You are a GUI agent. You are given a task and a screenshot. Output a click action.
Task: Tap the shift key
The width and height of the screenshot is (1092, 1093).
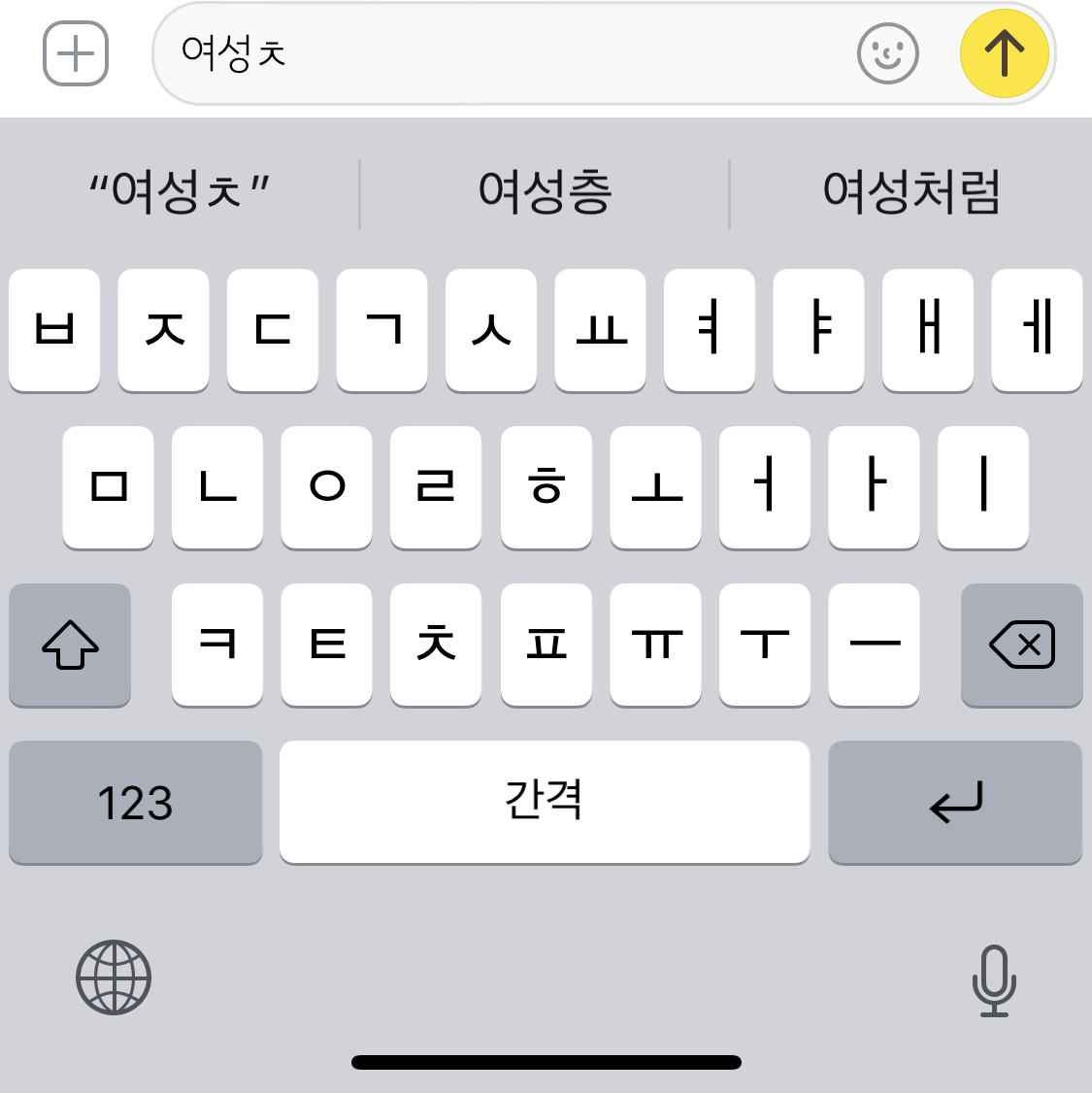point(70,645)
